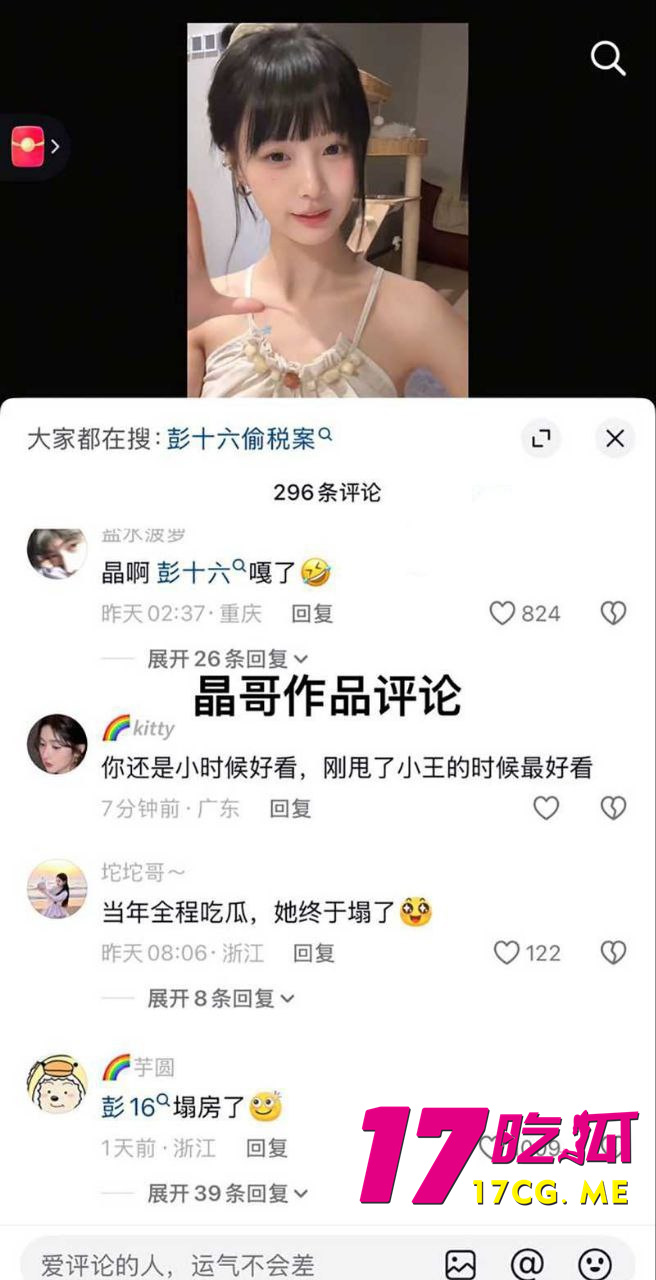656x1280 pixels.
Task: Reply to kitty's comment
Action: (x=290, y=808)
